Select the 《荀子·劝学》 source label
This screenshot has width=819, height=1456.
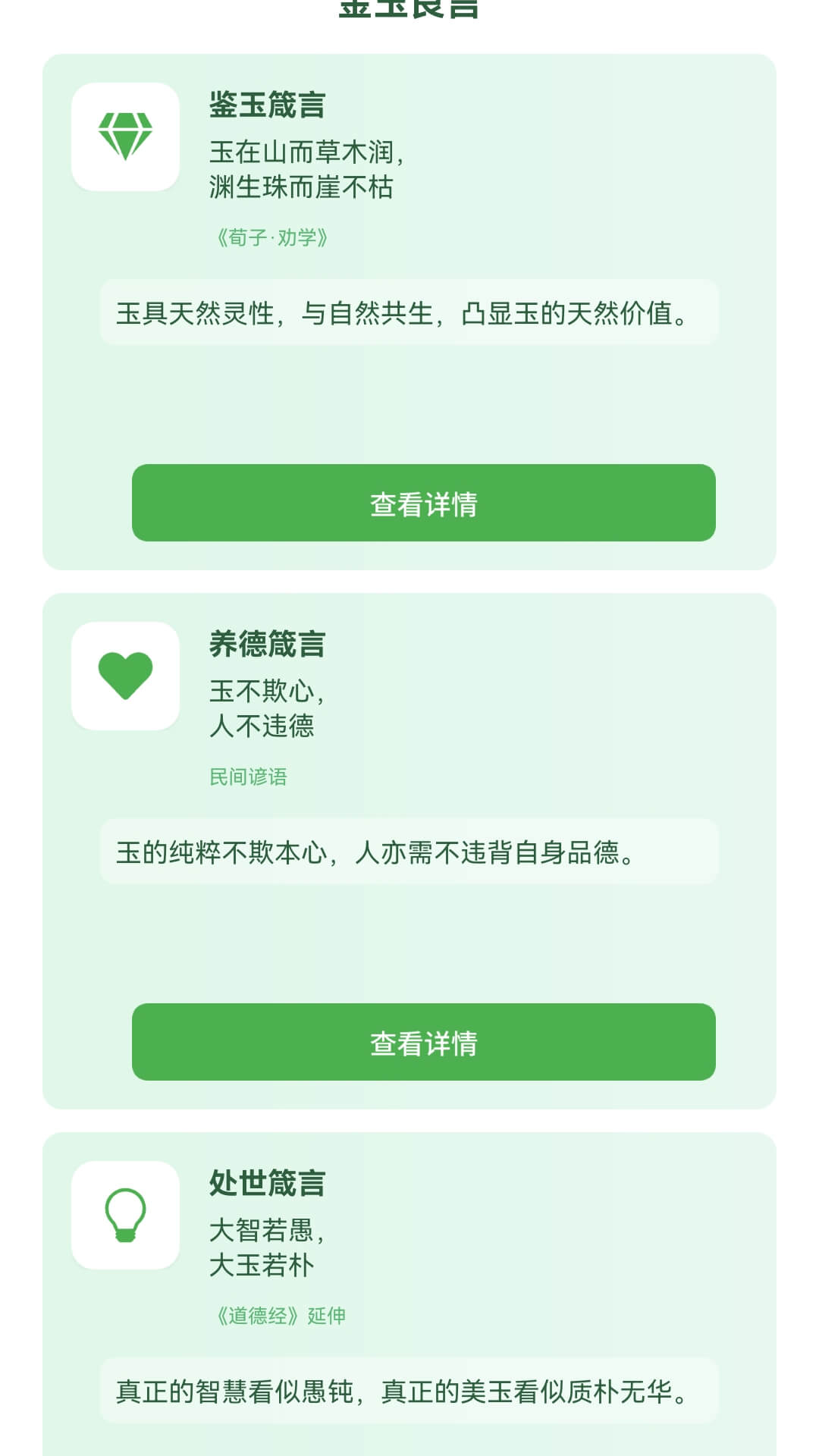point(273,235)
